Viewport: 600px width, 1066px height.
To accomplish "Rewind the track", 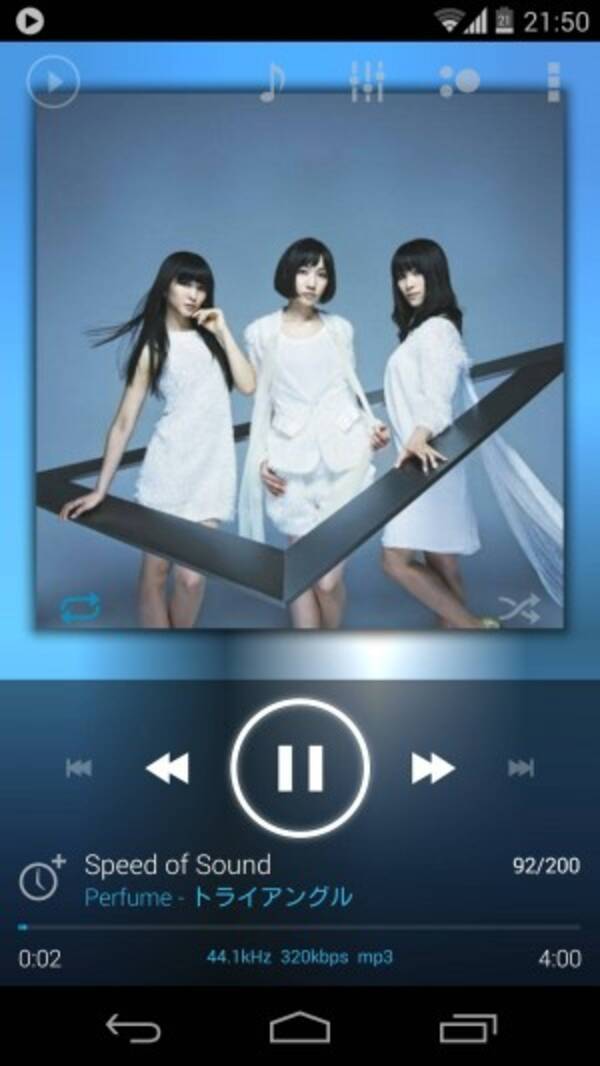I will click(x=167, y=768).
